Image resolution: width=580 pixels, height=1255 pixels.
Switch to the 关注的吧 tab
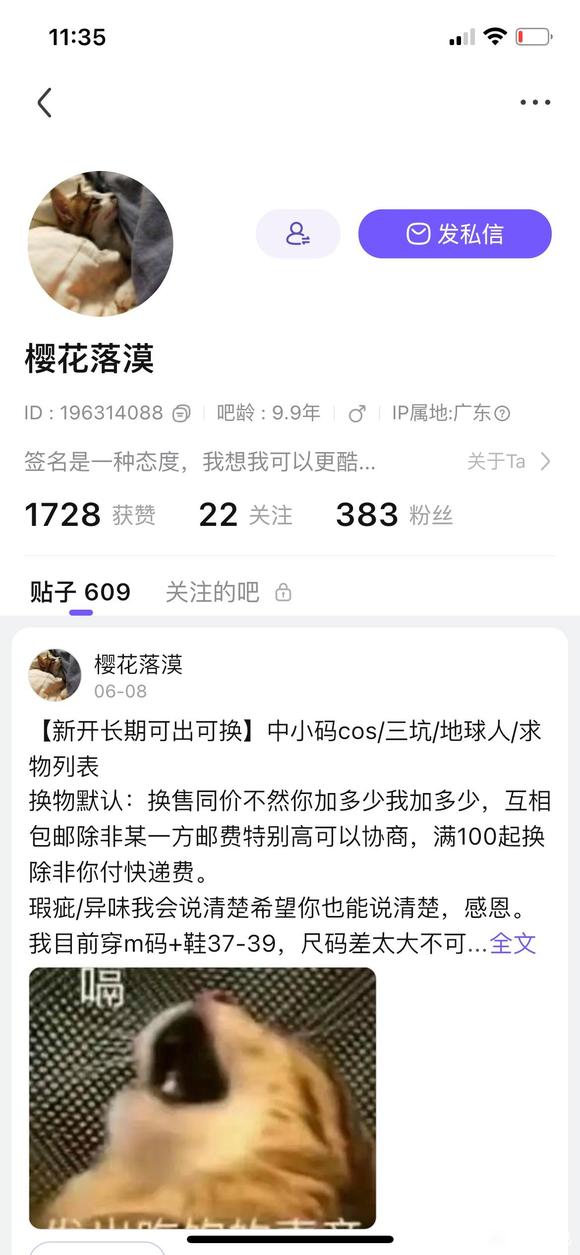[228, 592]
